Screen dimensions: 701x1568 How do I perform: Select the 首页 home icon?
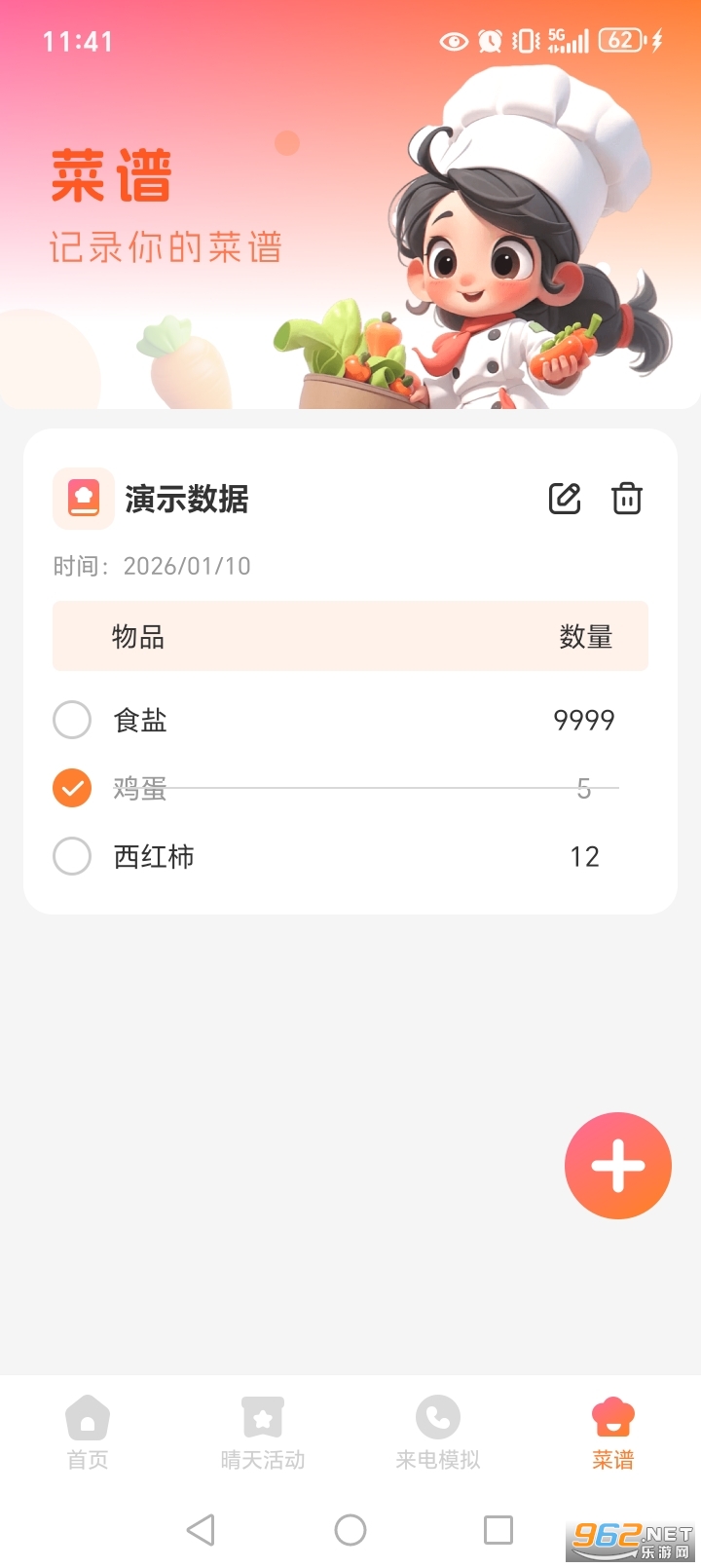[87, 1420]
